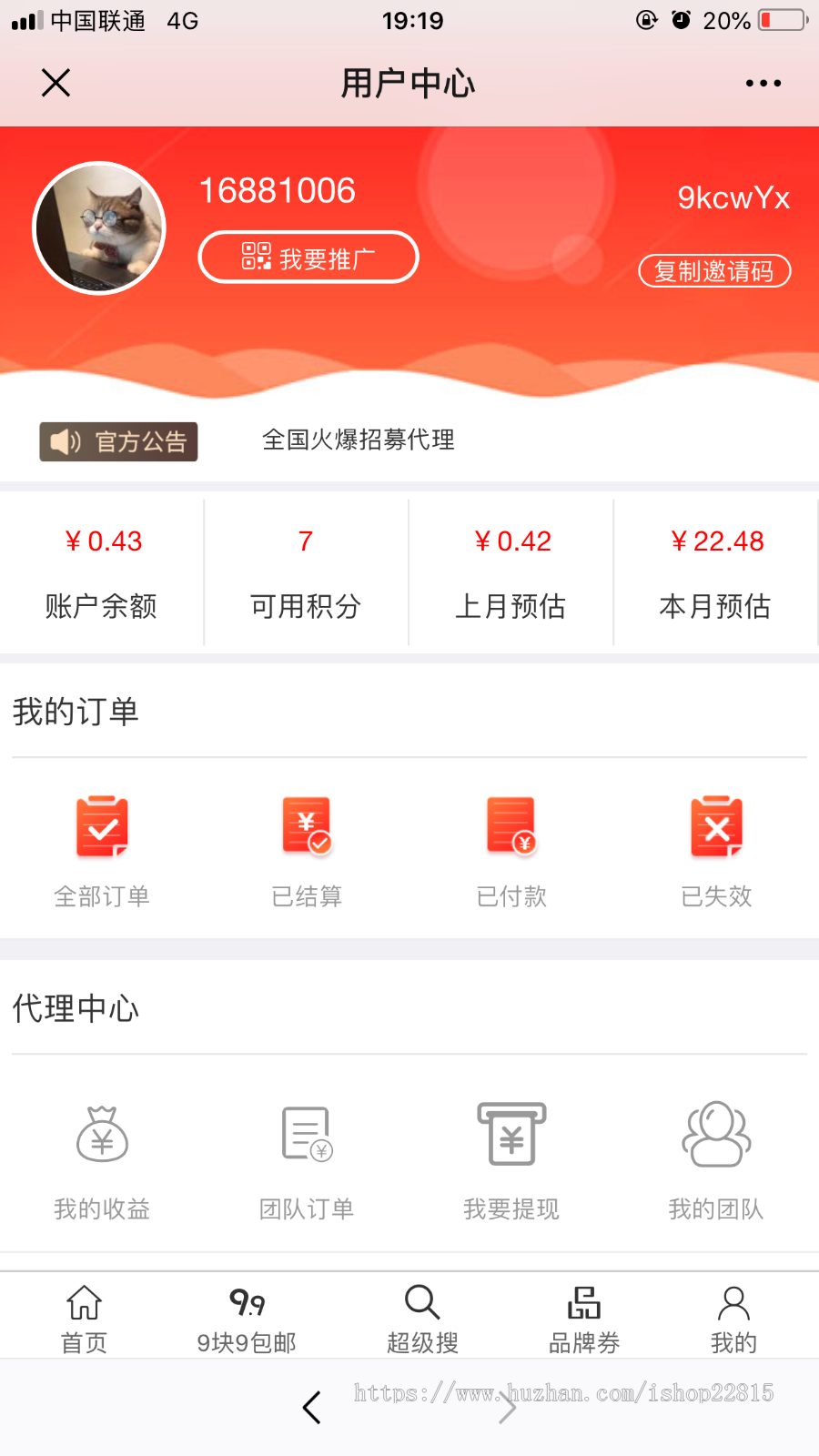Image resolution: width=819 pixels, height=1456 pixels.
Task: View 已结算 settled orders
Action: [307, 846]
